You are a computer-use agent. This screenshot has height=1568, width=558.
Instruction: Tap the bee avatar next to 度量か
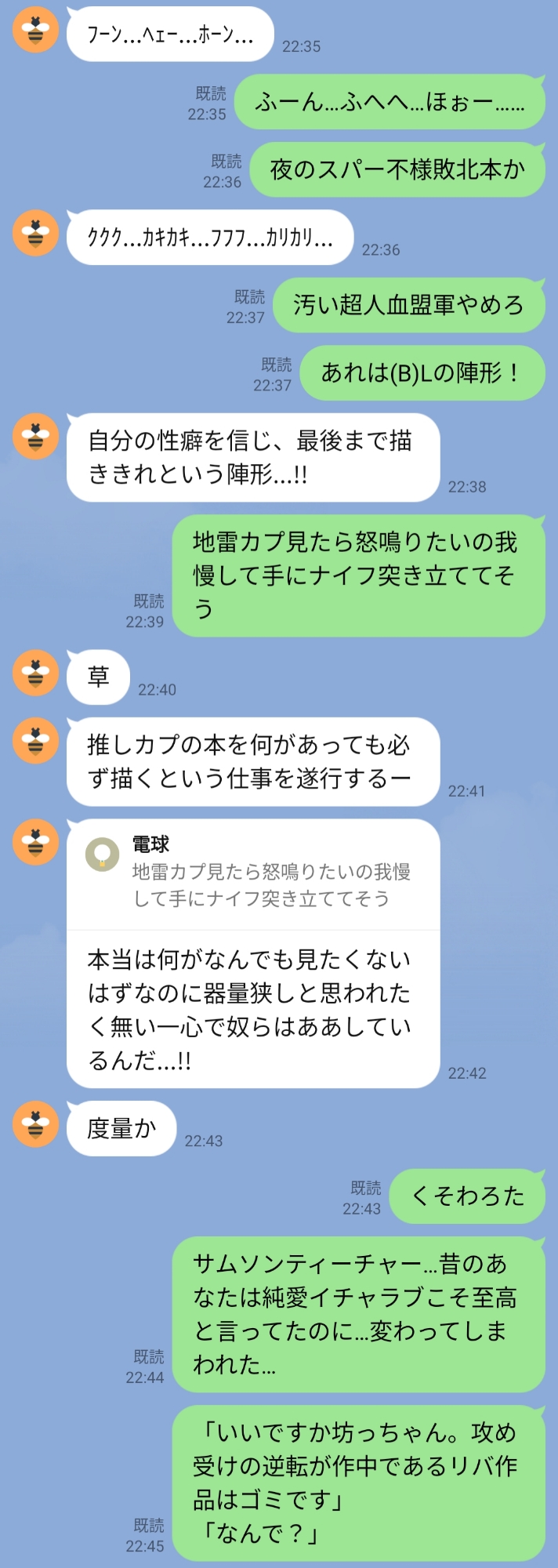coord(36,1124)
